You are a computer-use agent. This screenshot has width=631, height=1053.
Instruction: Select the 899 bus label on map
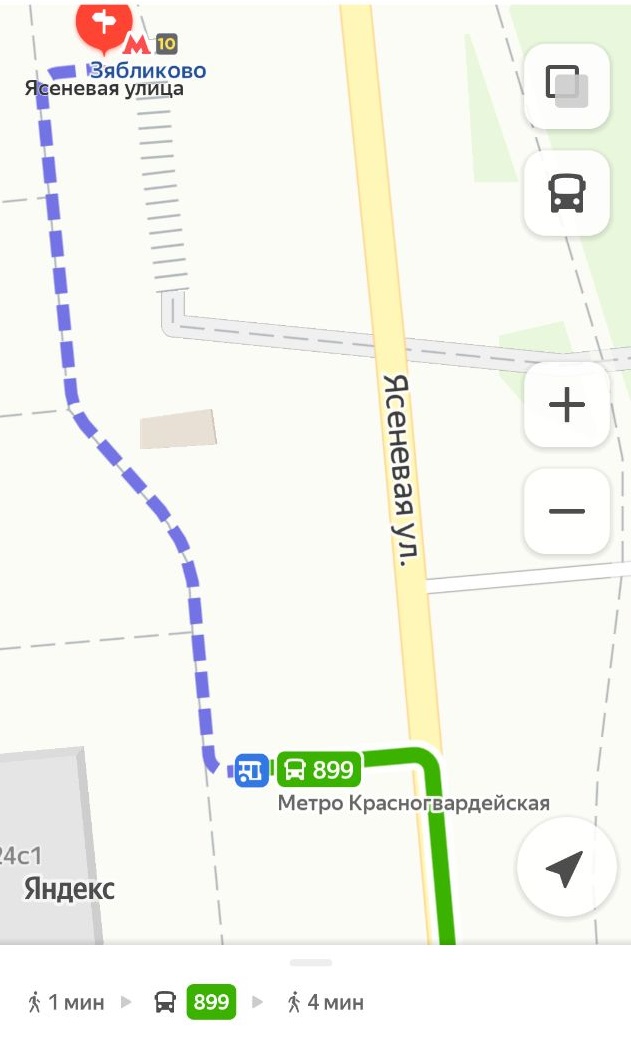319,769
